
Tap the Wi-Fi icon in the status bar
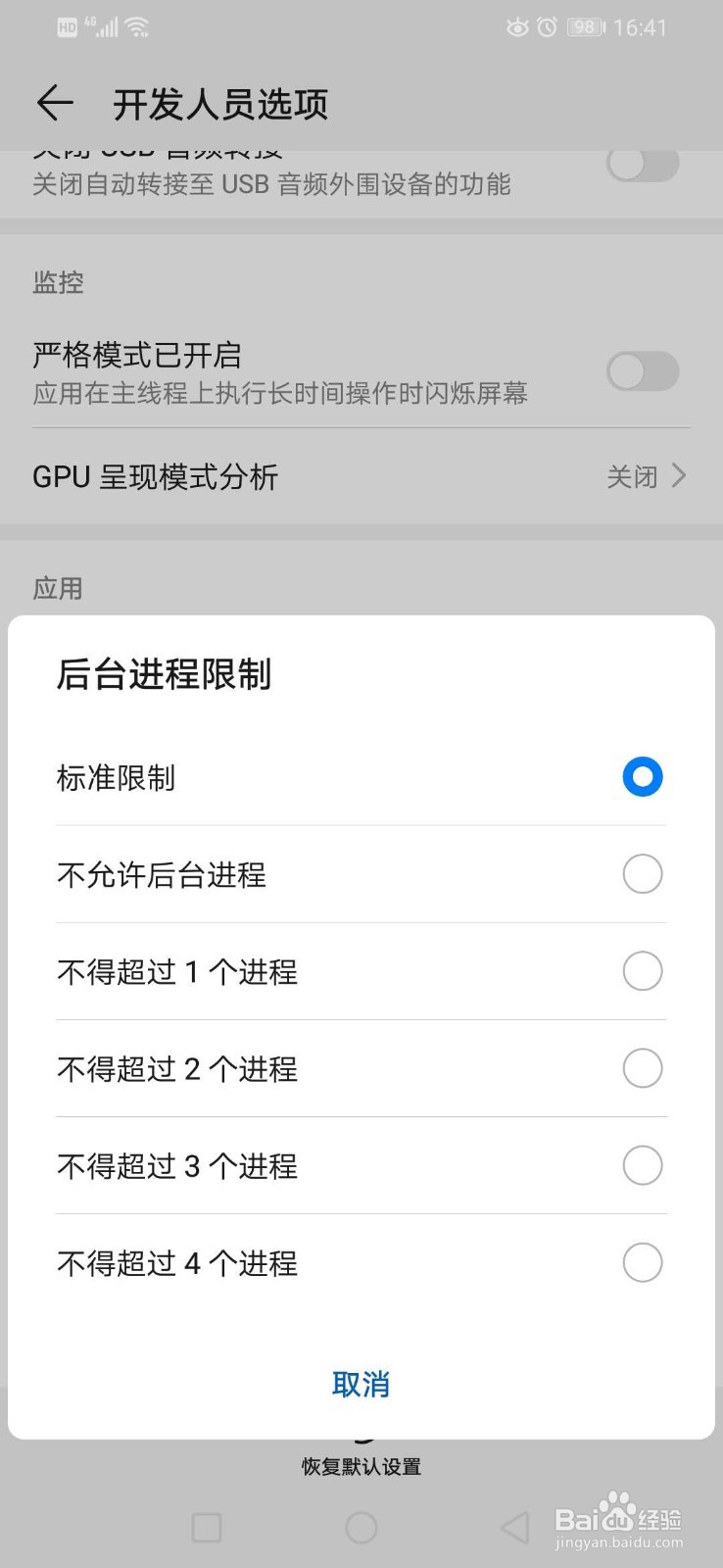[137, 26]
